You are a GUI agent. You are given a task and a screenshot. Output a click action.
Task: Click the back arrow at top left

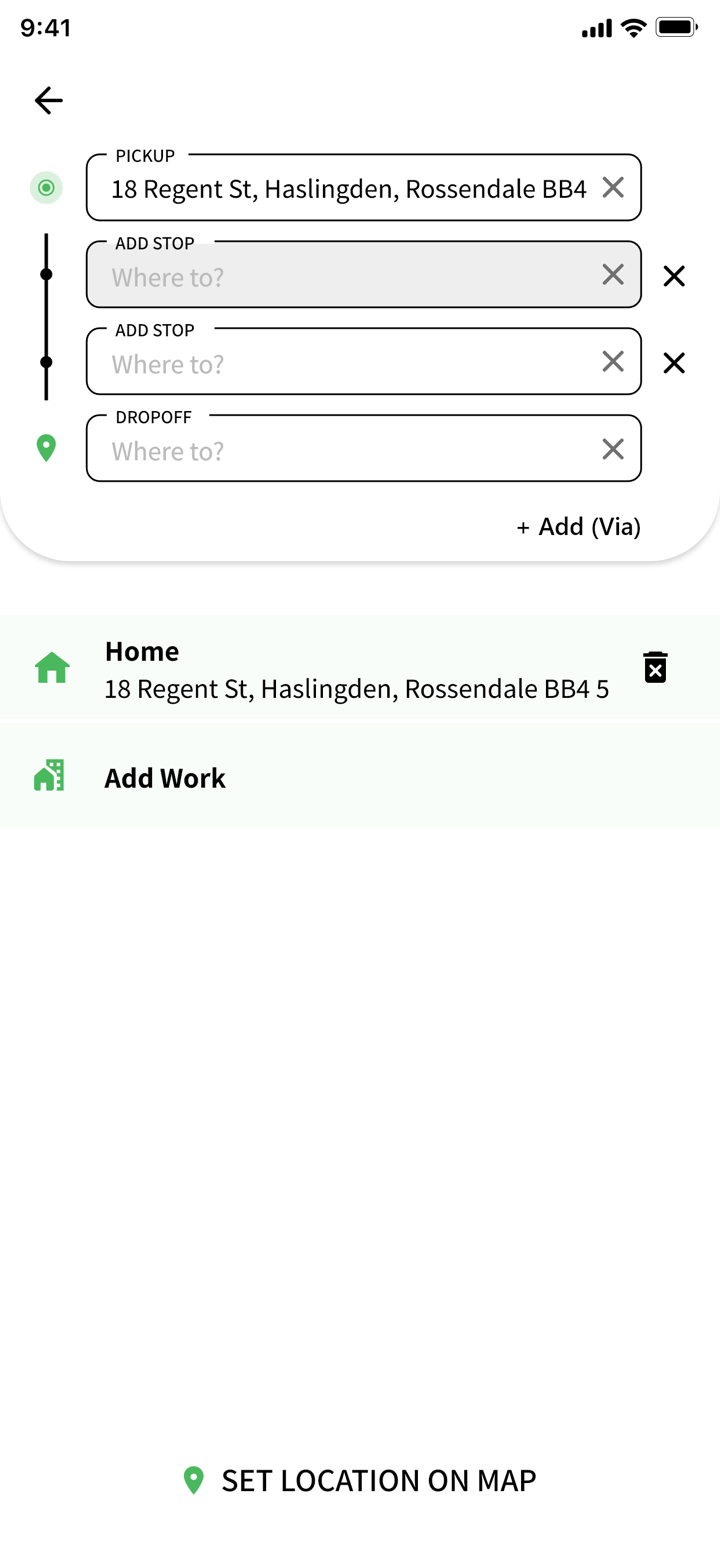point(47,100)
